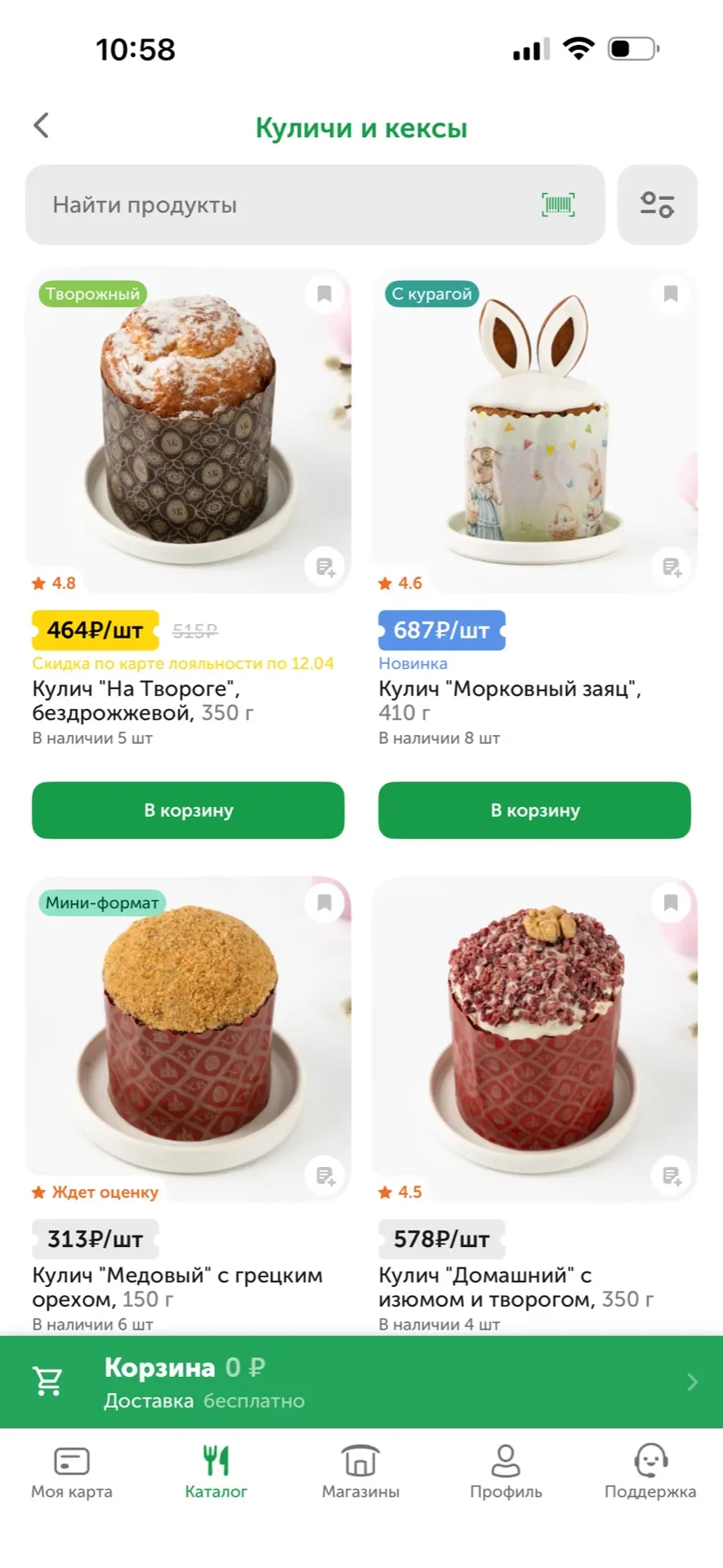Switch to the Каталог tab
The height and width of the screenshot is (1568, 723).
coord(216,1472)
